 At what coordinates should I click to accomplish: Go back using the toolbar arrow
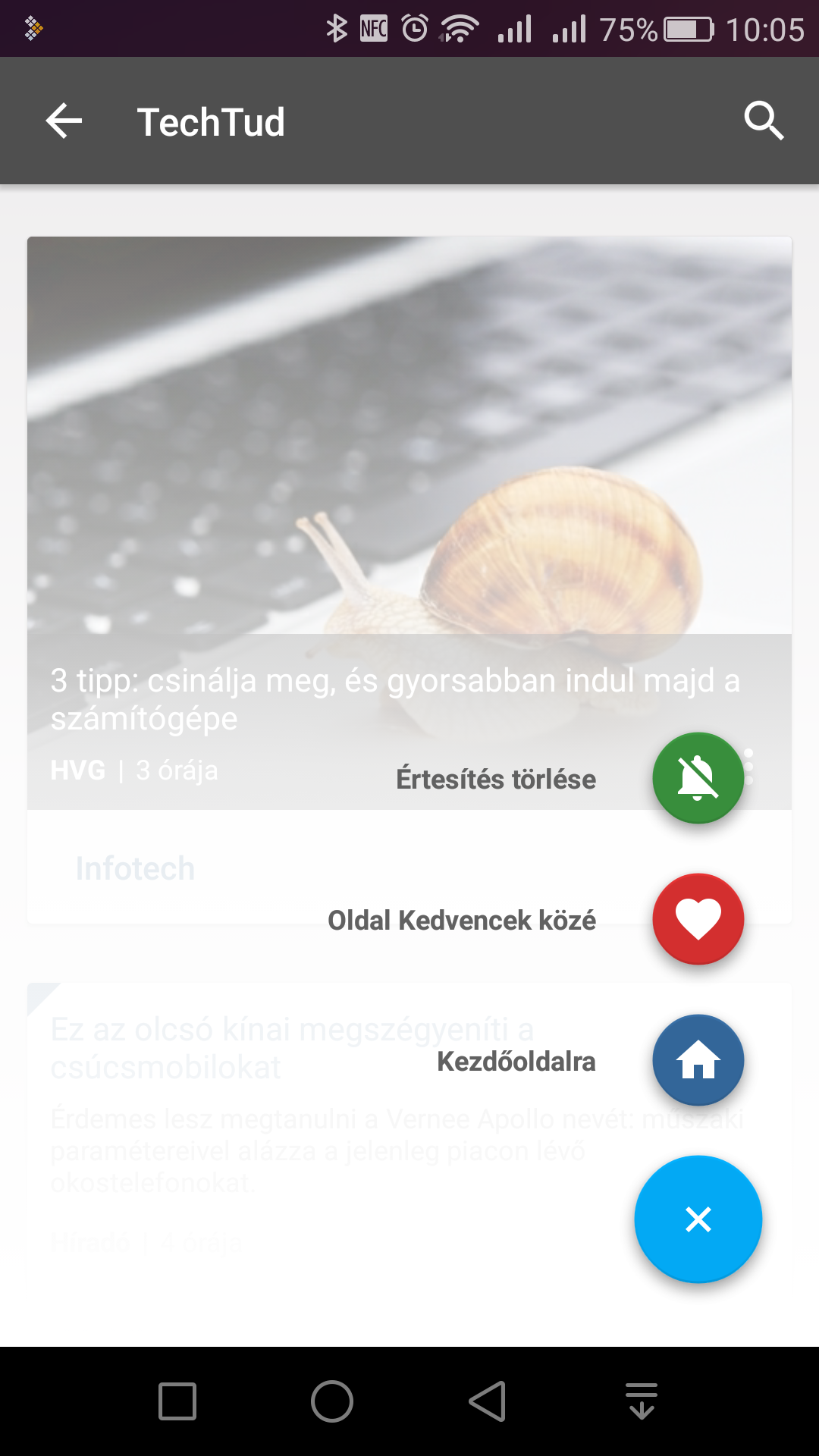tap(64, 121)
